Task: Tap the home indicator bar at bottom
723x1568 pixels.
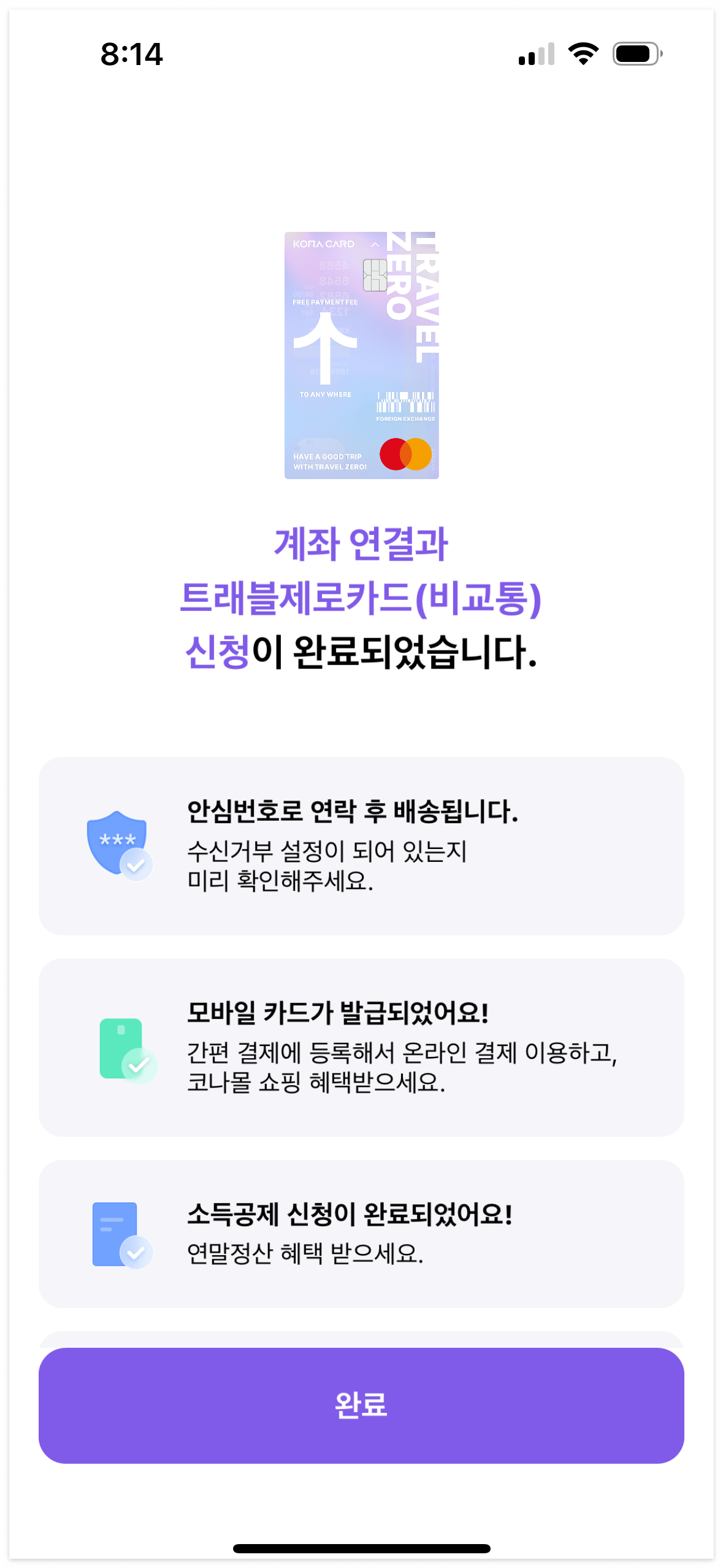Action: point(361,1546)
